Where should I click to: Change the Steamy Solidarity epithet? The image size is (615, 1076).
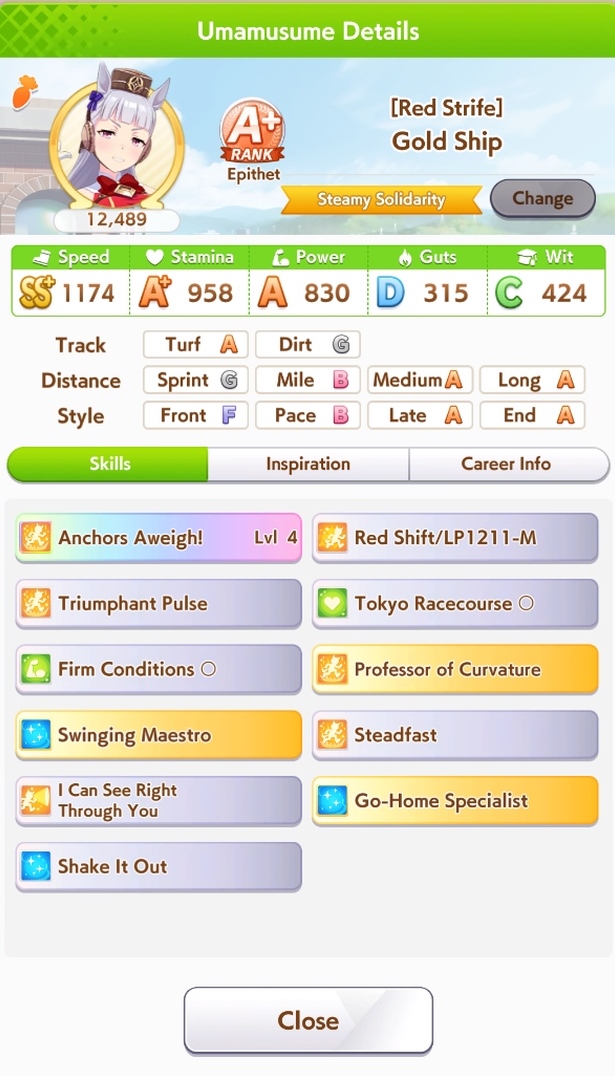(542, 198)
